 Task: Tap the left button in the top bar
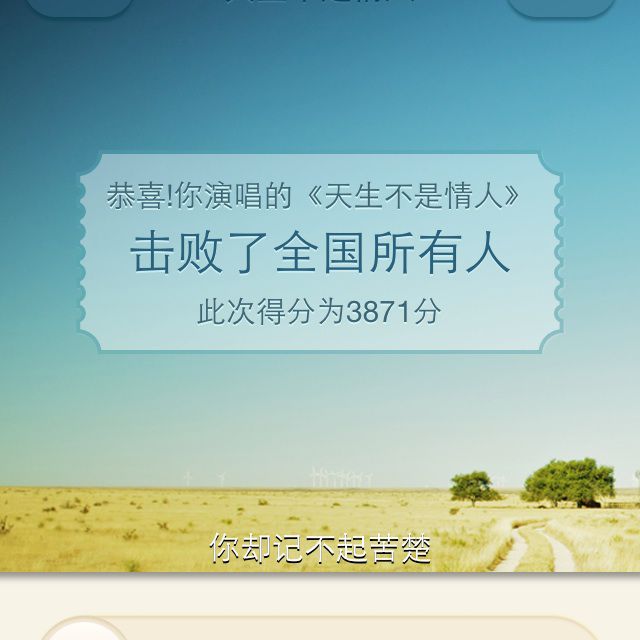coord(79,5)
